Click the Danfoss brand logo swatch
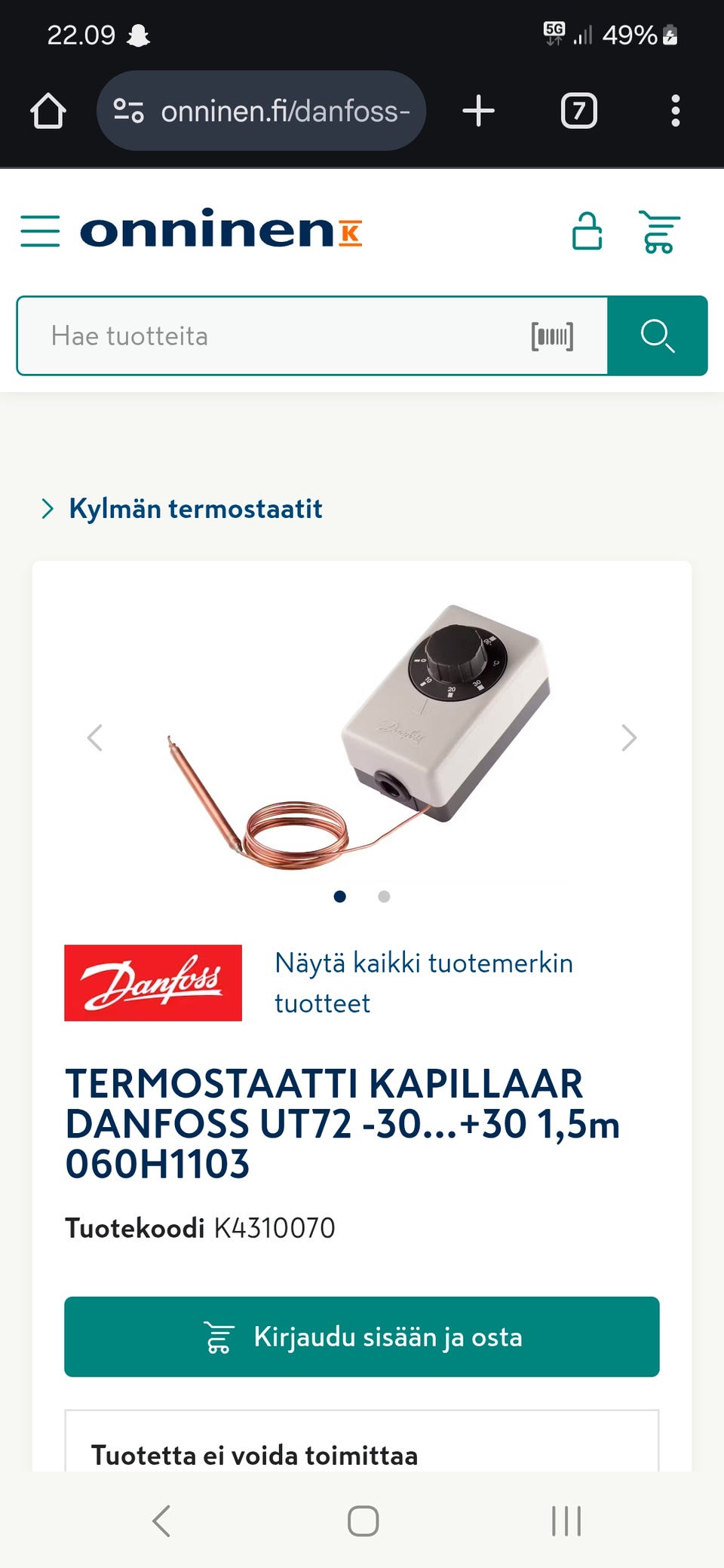 [x=152, y=983]
